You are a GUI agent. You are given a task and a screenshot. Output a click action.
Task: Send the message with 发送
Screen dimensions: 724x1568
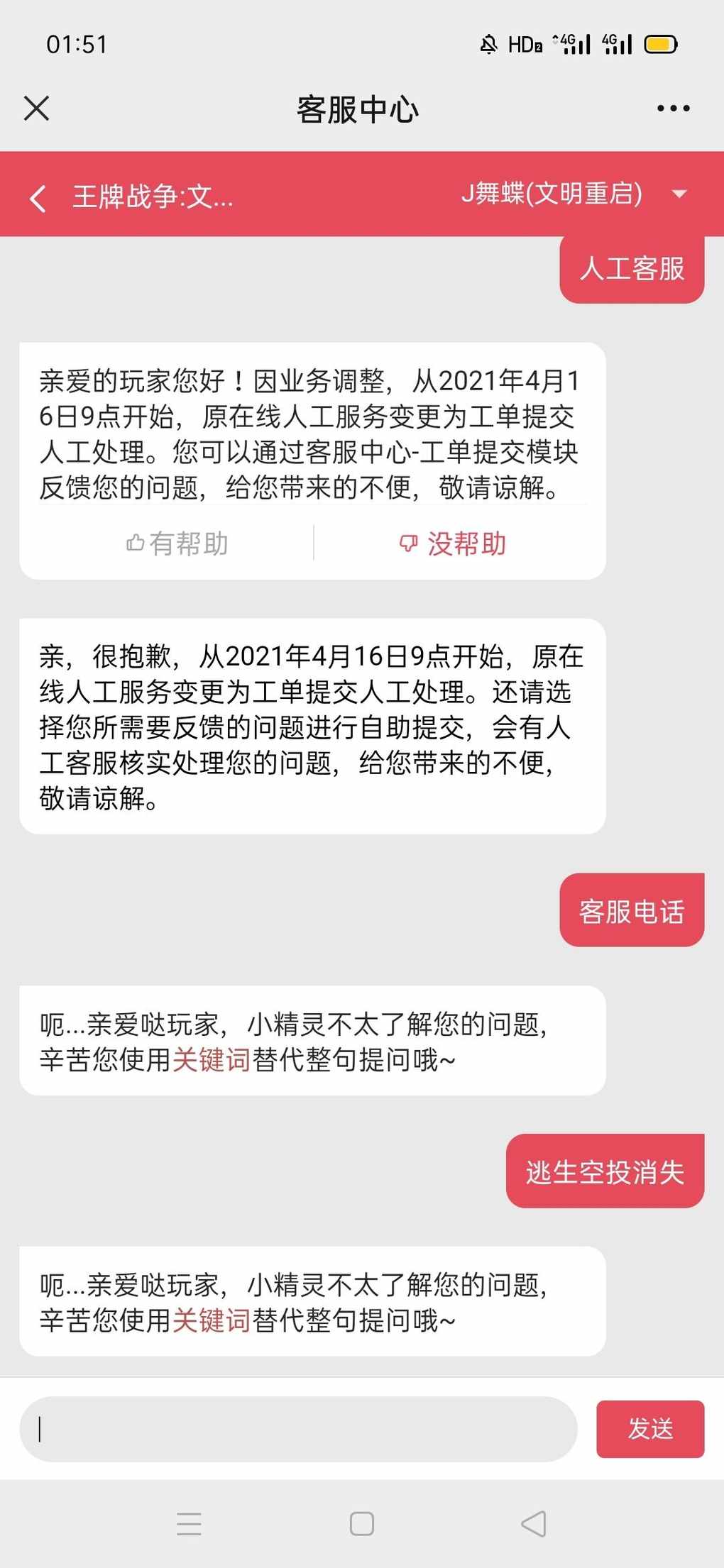(650, 1429)
